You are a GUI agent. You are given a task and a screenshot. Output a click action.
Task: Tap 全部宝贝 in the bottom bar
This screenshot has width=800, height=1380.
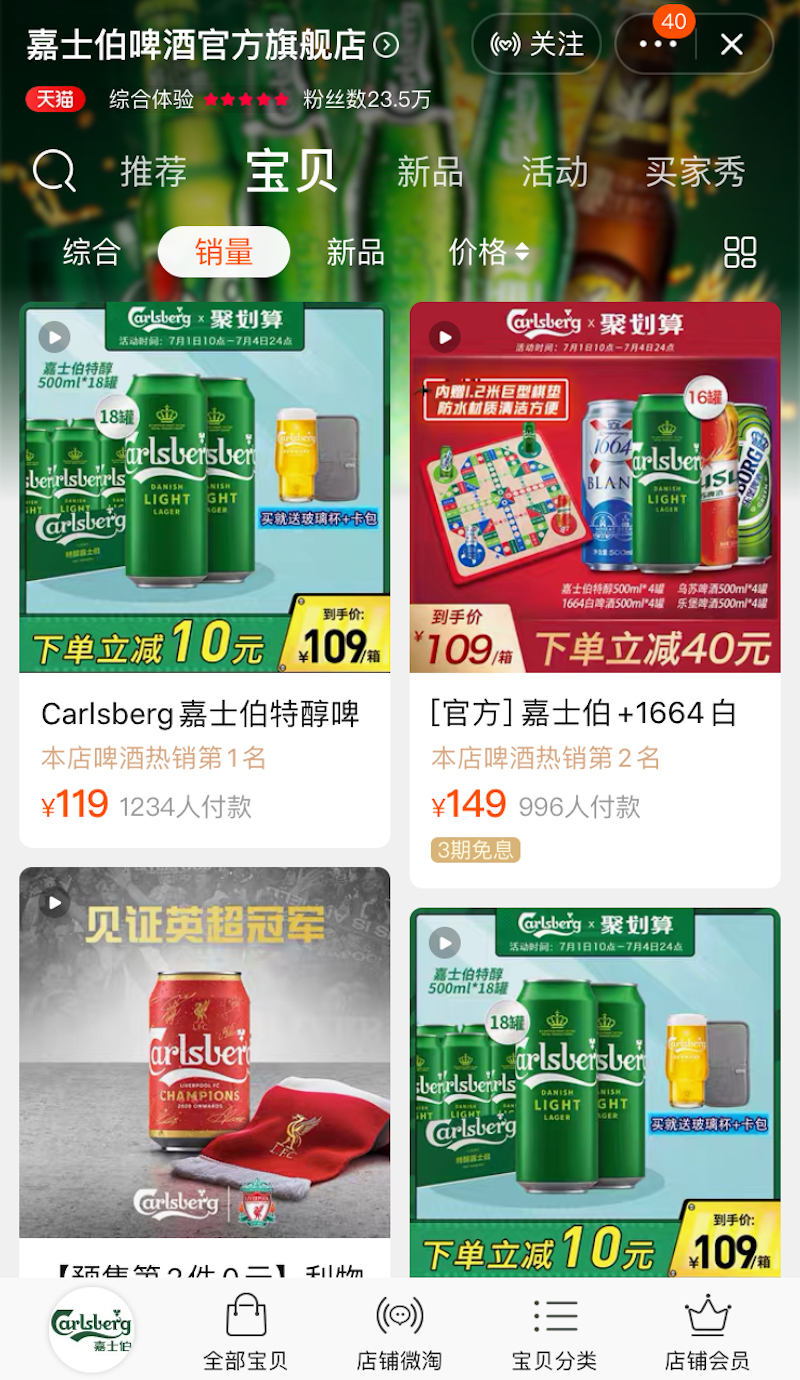[245, 1332]
